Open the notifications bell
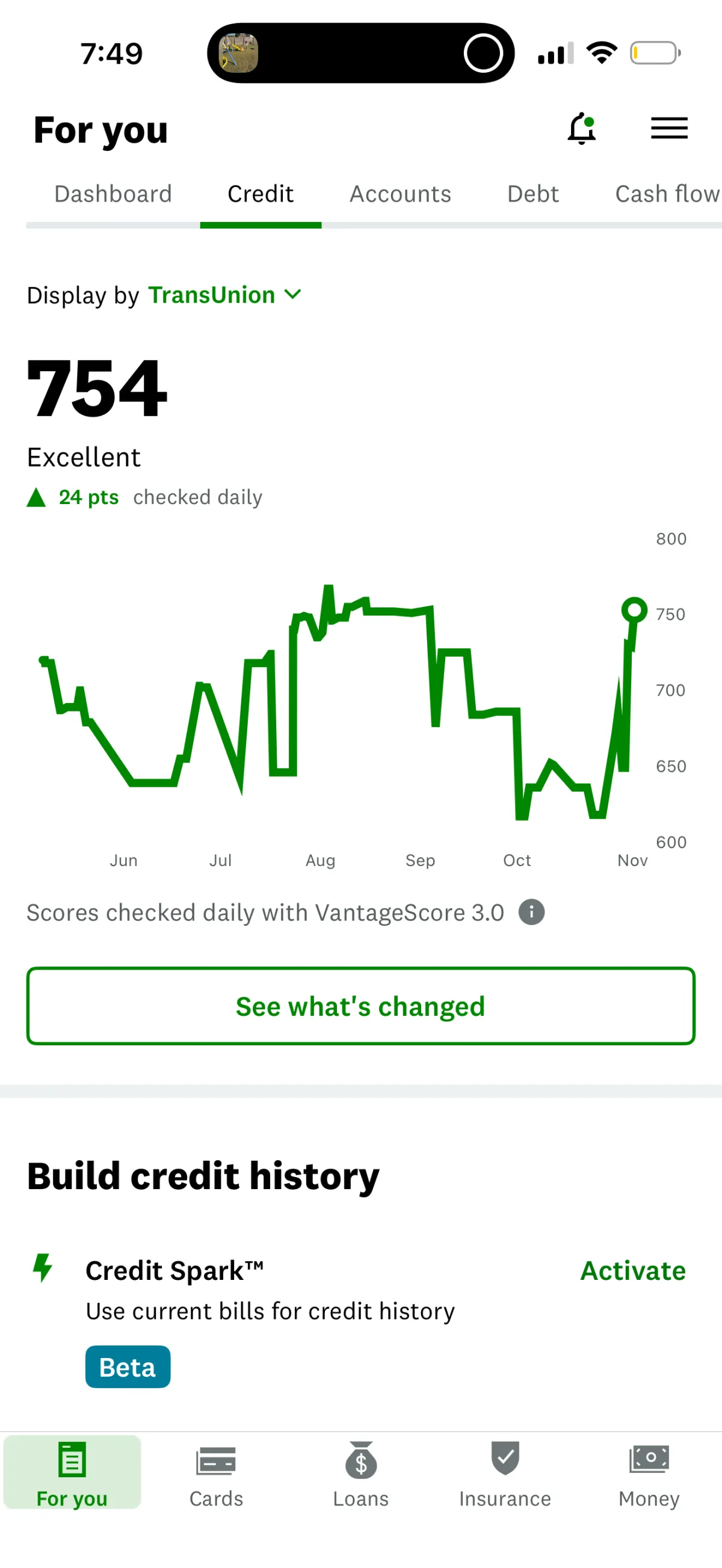722x1568 pixels. [581, 129]
